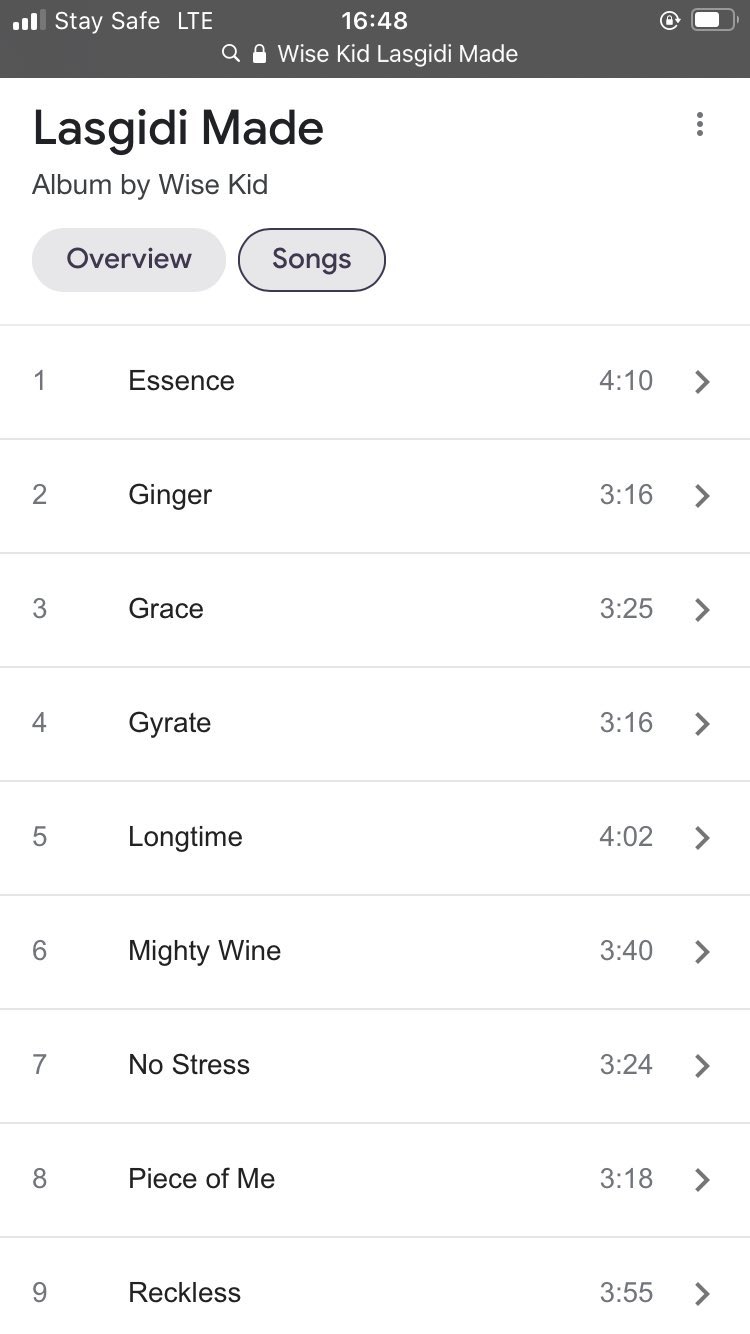The image size is (750, 1334).
Task: Switch to the Overview tab
Action: (129, 259)
